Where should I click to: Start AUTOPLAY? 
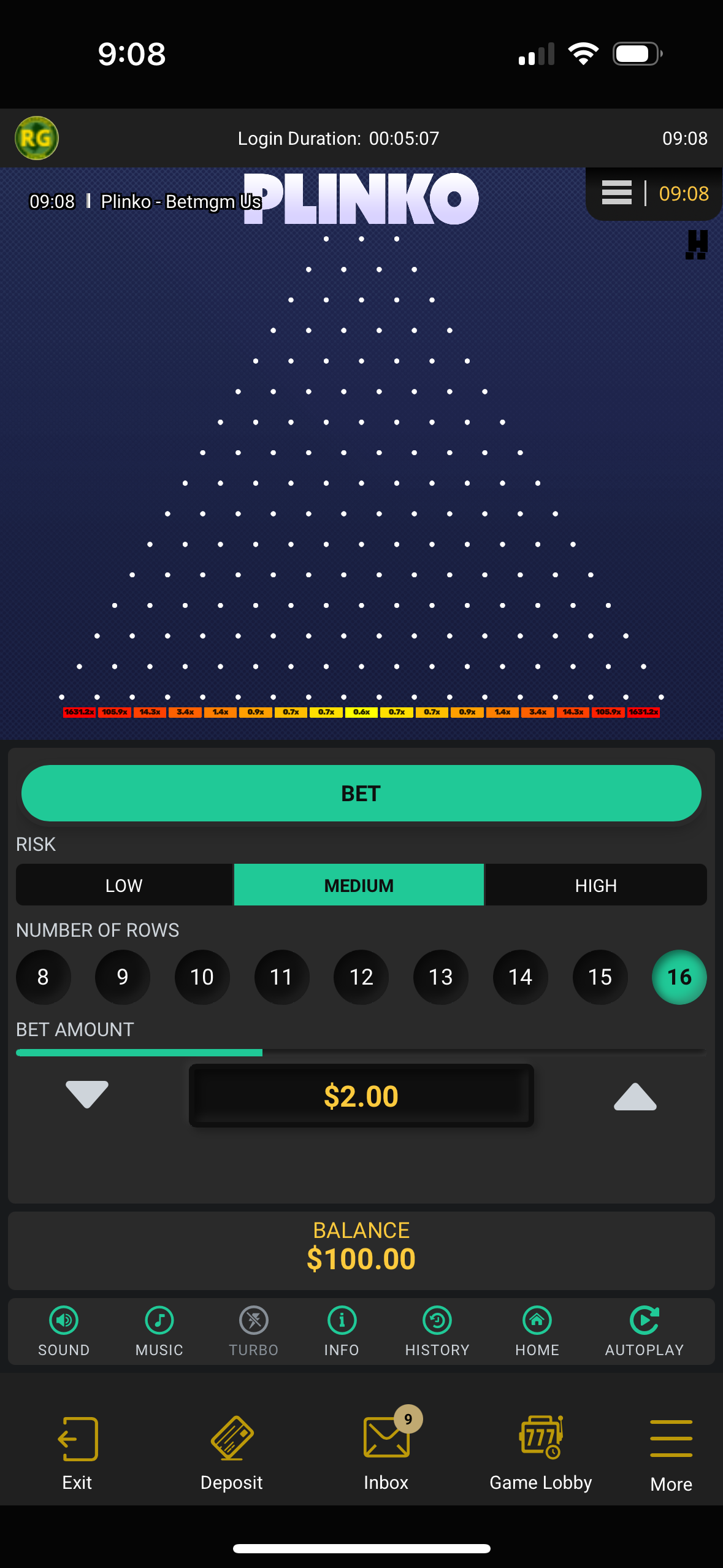click(x=645, y=1331)
